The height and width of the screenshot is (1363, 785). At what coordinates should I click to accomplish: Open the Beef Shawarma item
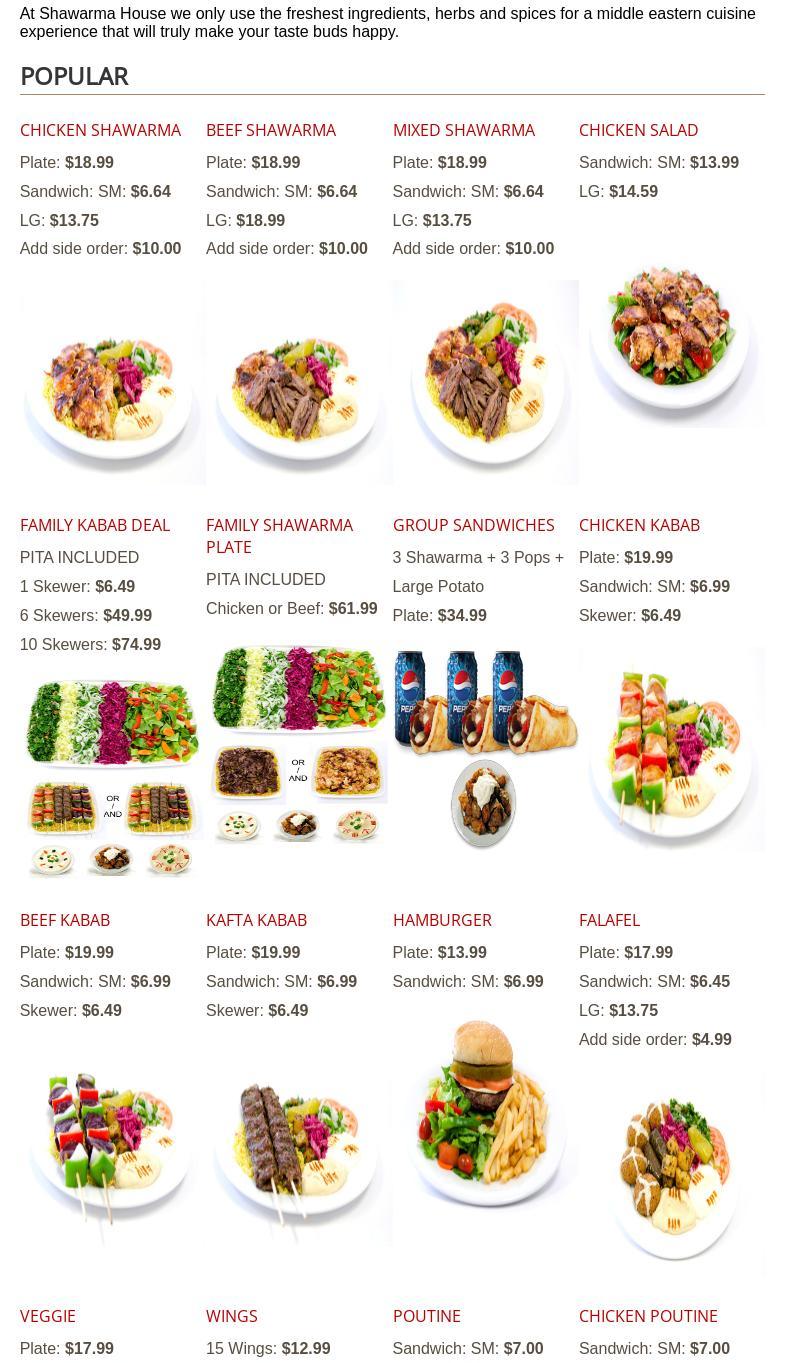click(271, 130)
